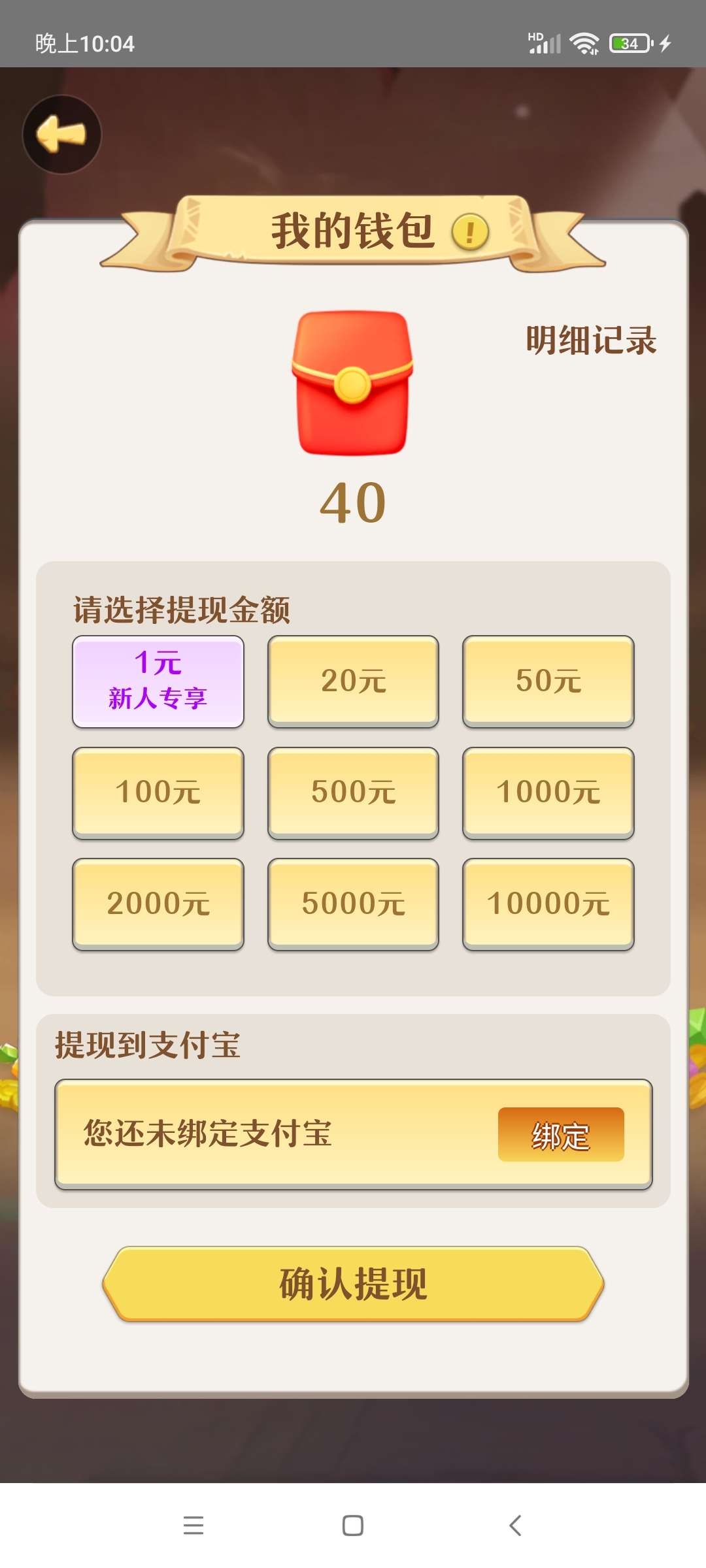Screen dimensions: 706x1568
Task: Select the 10000元 amount
Action: [x=548, y=904]
